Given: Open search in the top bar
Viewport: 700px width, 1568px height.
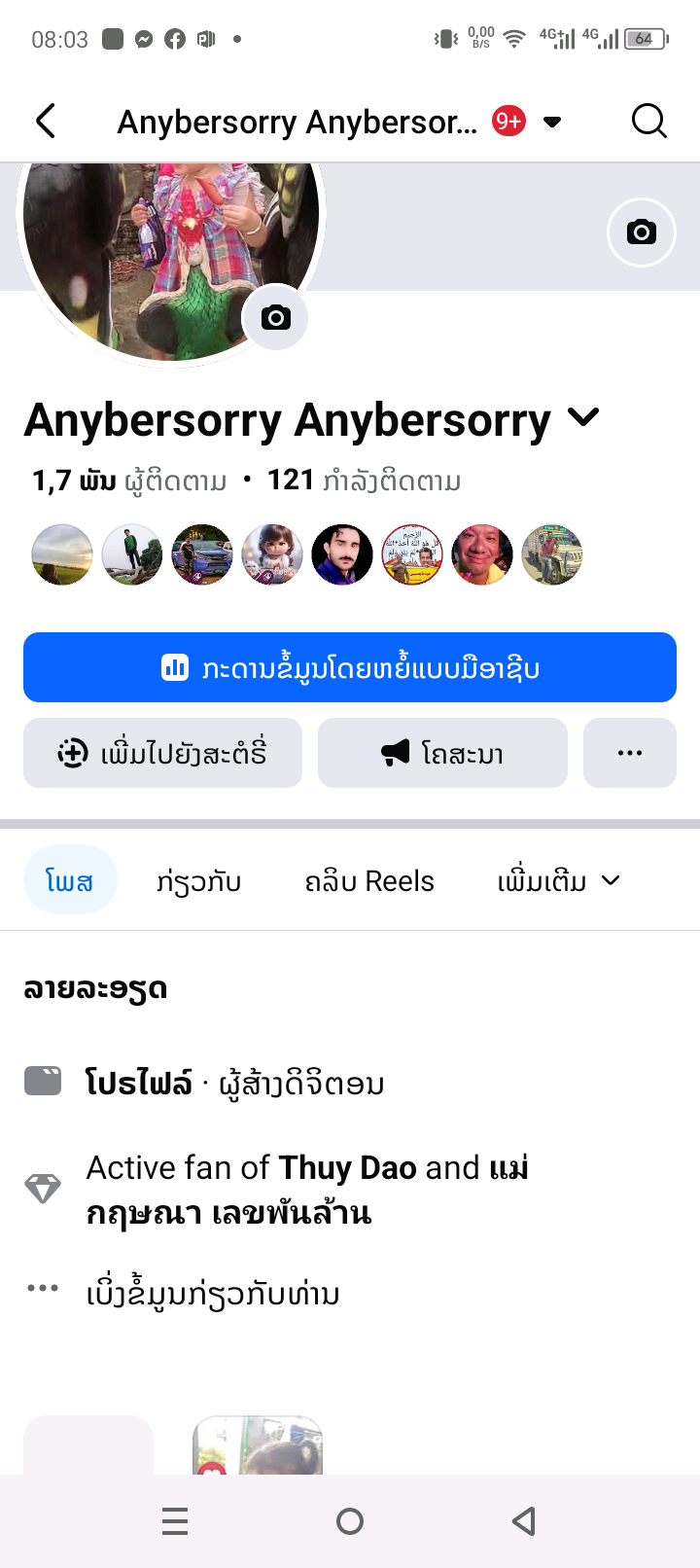Looking at the screenshot, I should (648, 122).
